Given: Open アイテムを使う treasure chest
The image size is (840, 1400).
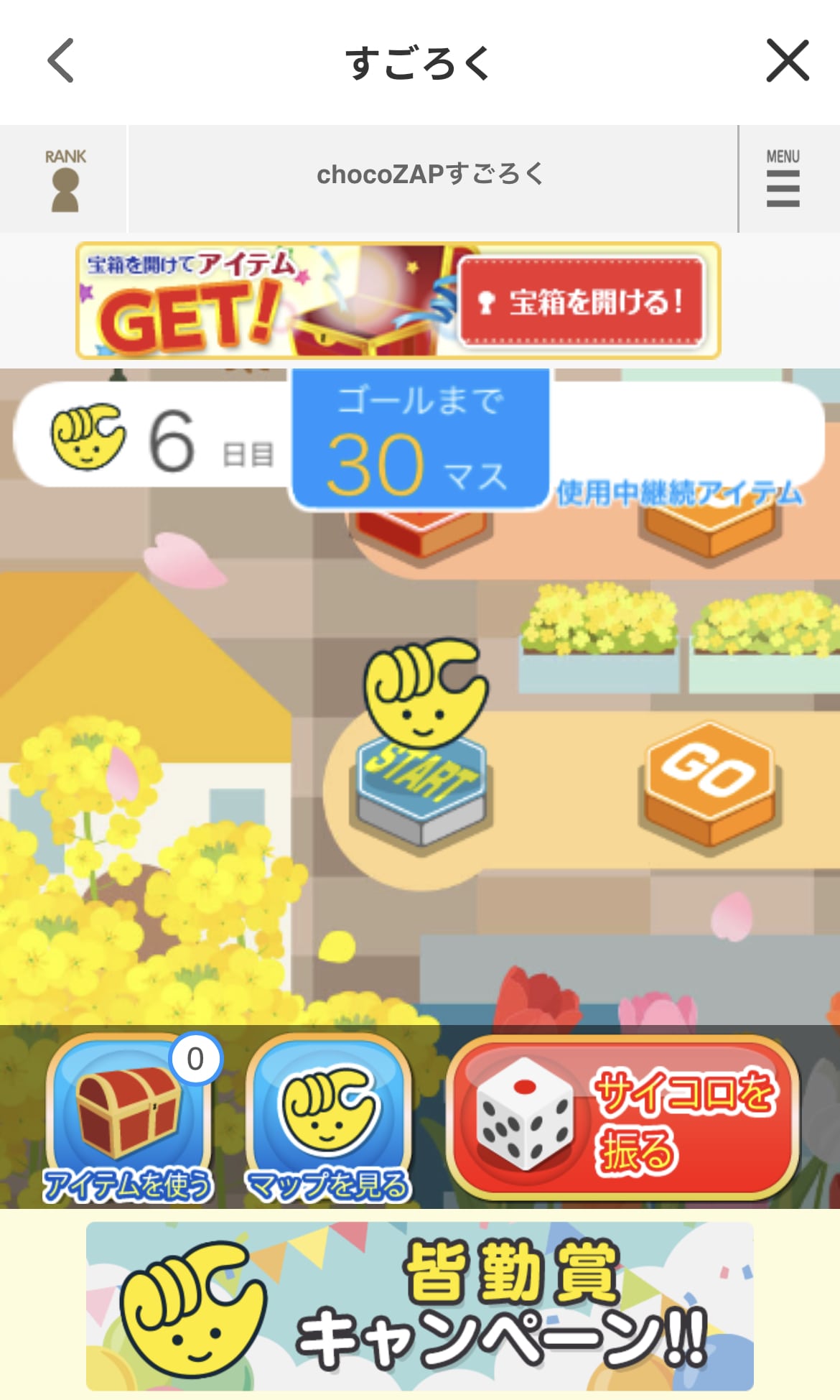Looking at the screenshot, I should (129, 1118).
